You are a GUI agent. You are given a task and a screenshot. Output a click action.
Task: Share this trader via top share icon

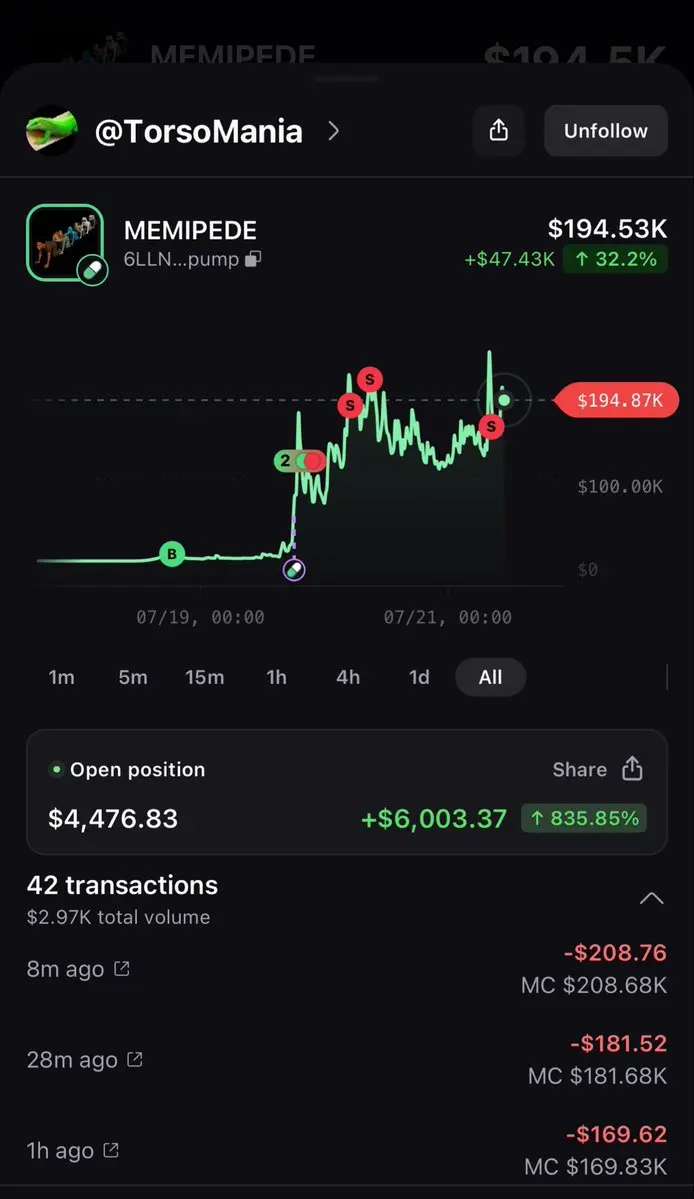coord(498,131)
